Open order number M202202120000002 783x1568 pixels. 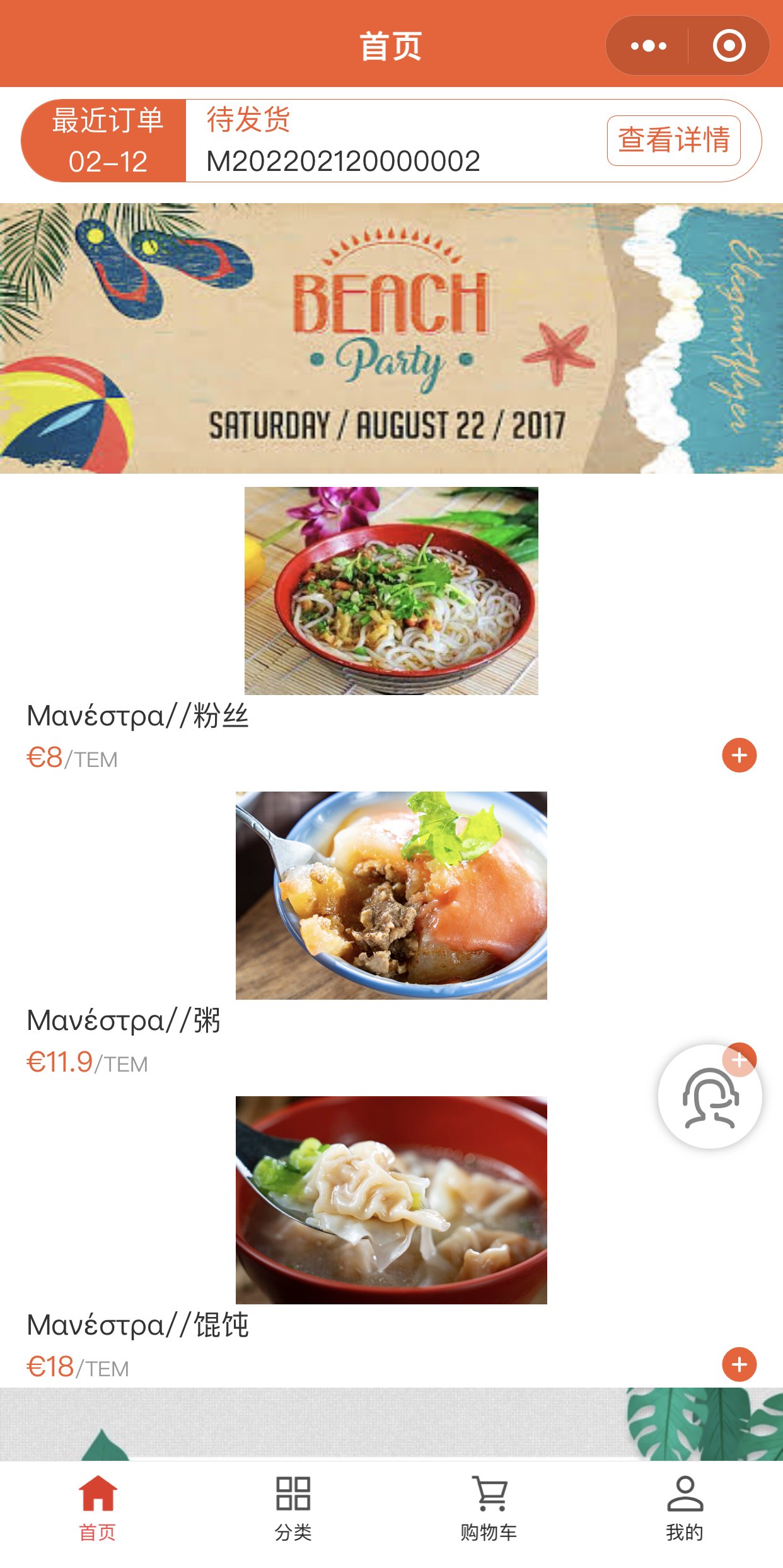tap(344, 162)
